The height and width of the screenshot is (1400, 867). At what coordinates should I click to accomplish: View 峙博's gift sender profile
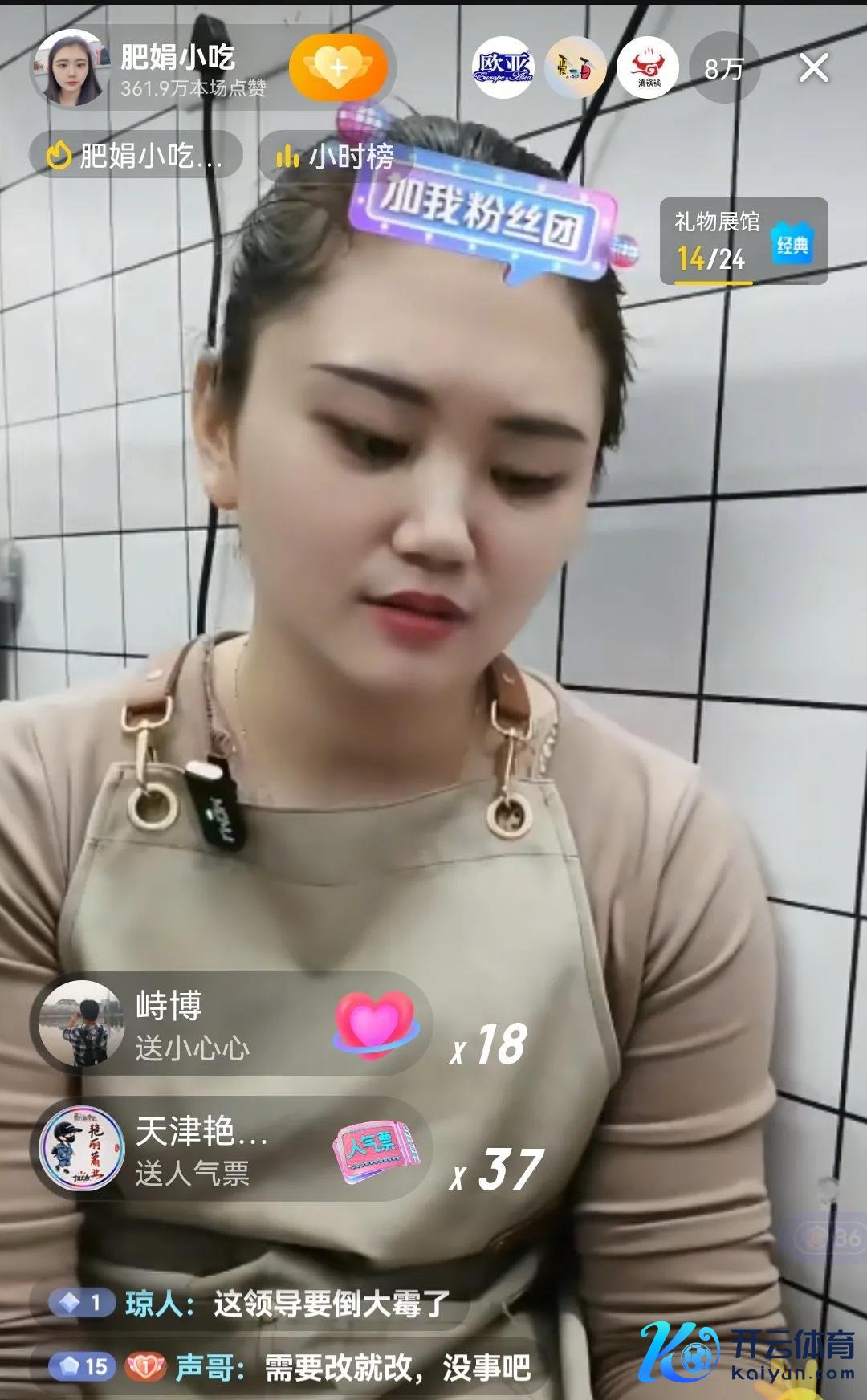pos(80,1024)
